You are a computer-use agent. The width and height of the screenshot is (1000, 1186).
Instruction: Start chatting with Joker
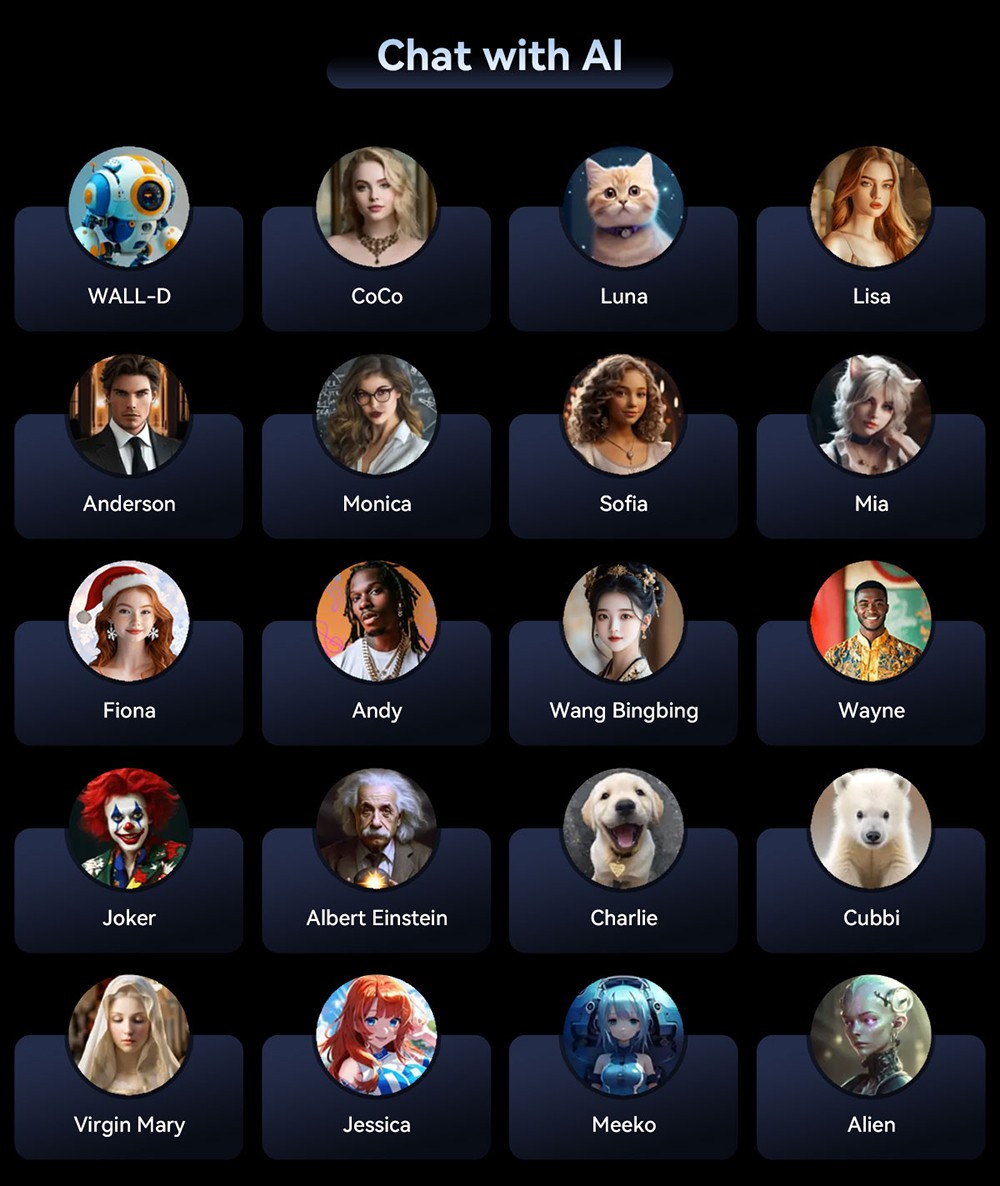point(129,889)
